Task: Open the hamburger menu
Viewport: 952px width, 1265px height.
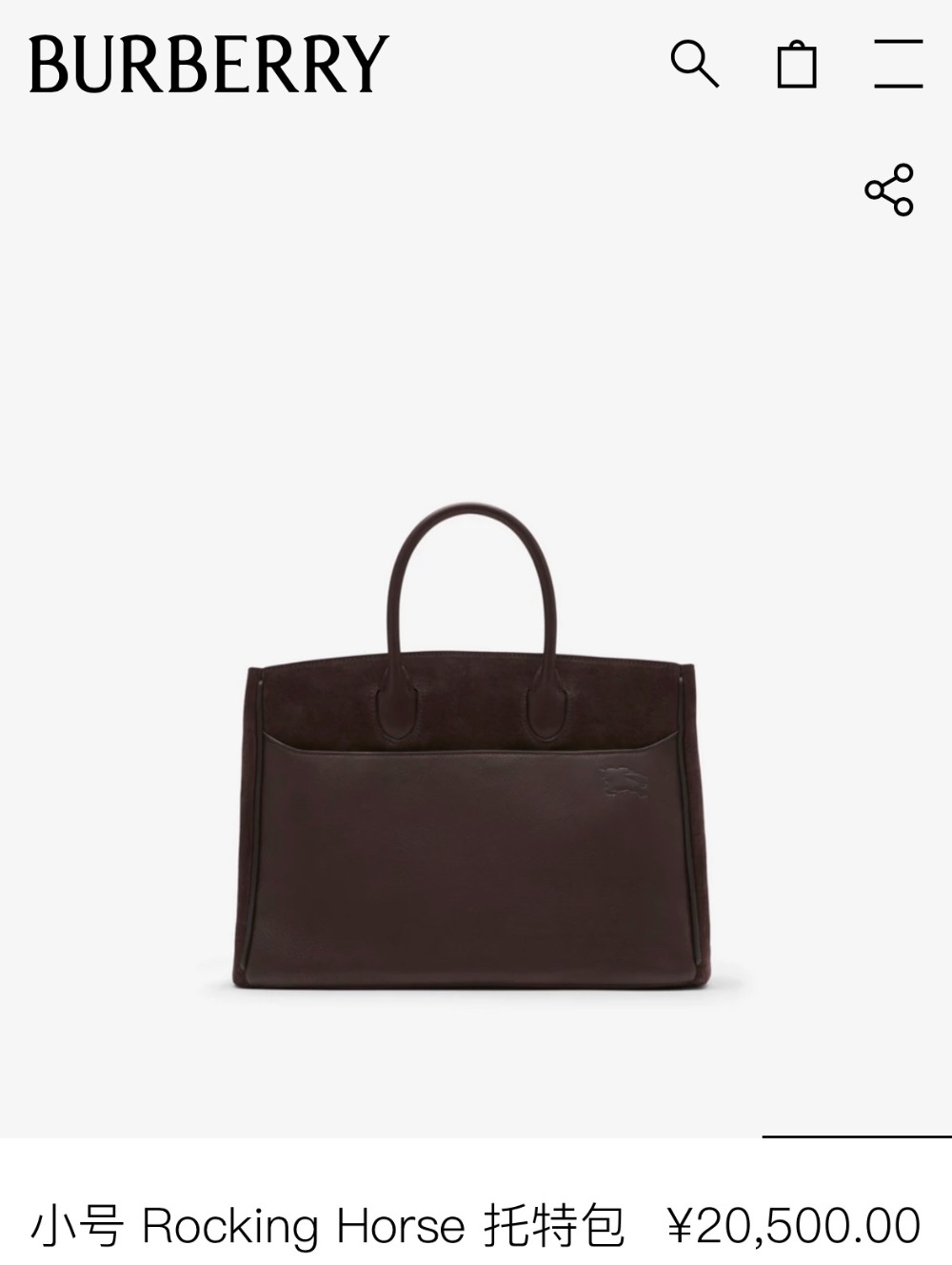Action: 899,64
